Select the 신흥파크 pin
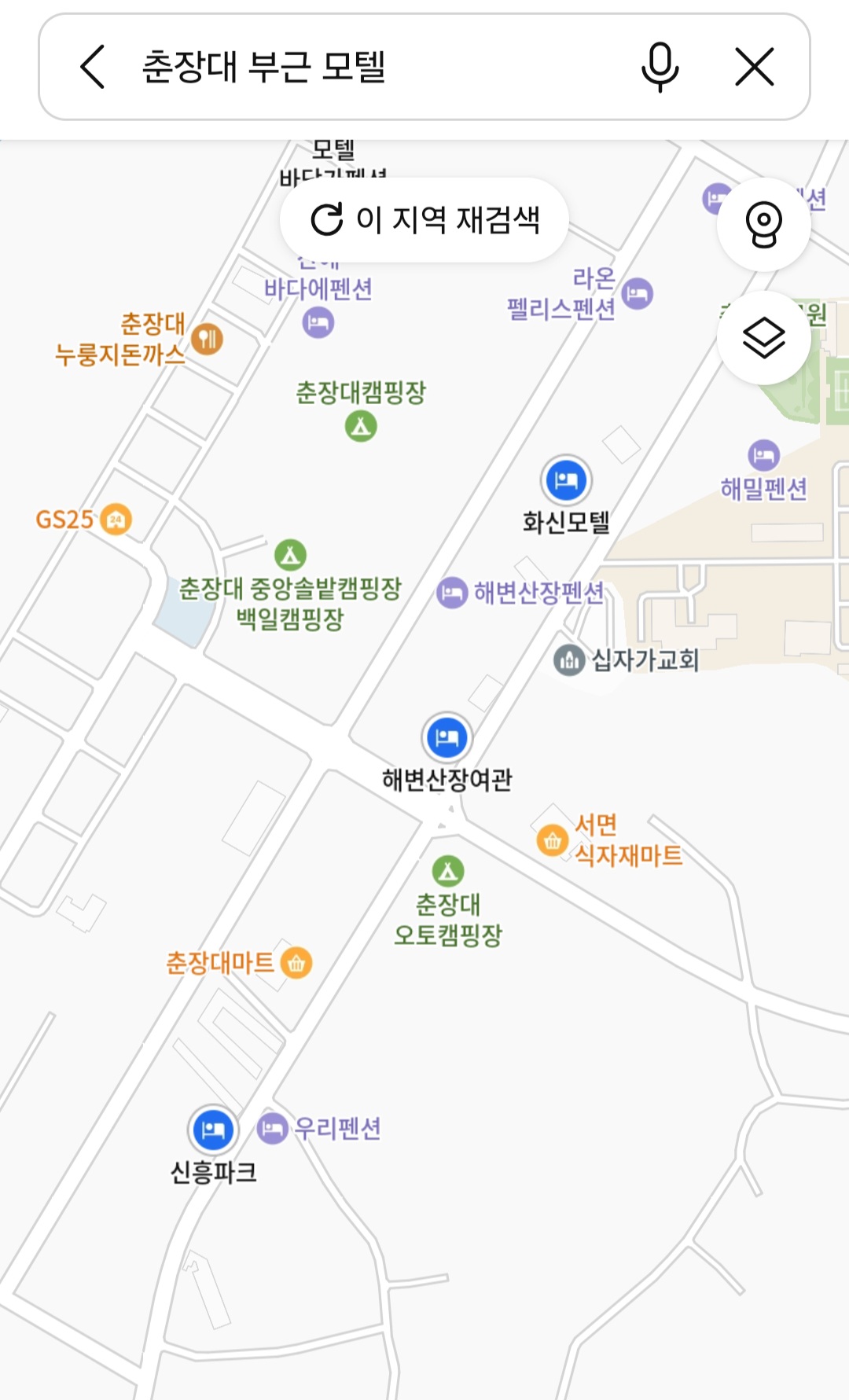The height and width of the screenshot is (1400, 849). pos(212,1130)
